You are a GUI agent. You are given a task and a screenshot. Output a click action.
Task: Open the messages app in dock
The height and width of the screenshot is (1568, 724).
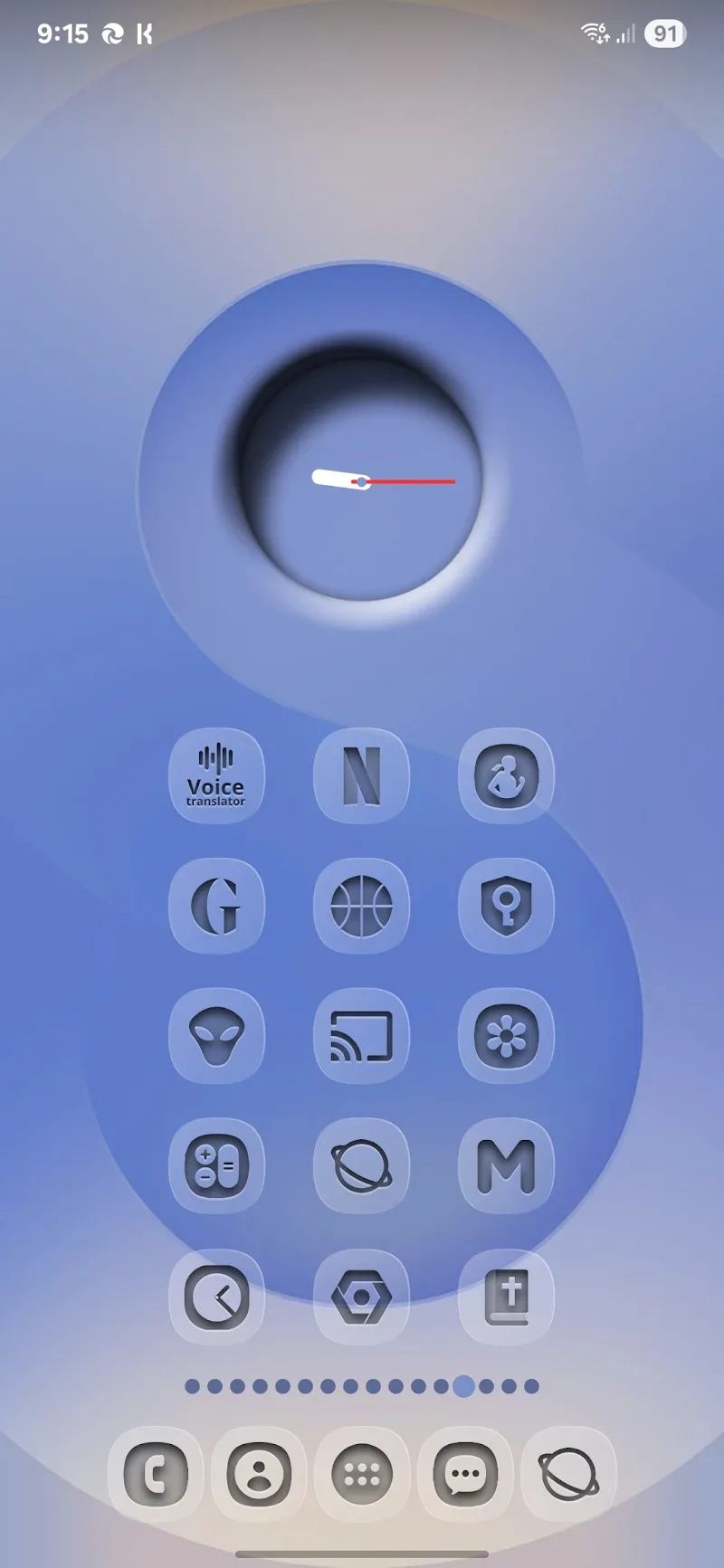coord(465,1474)
